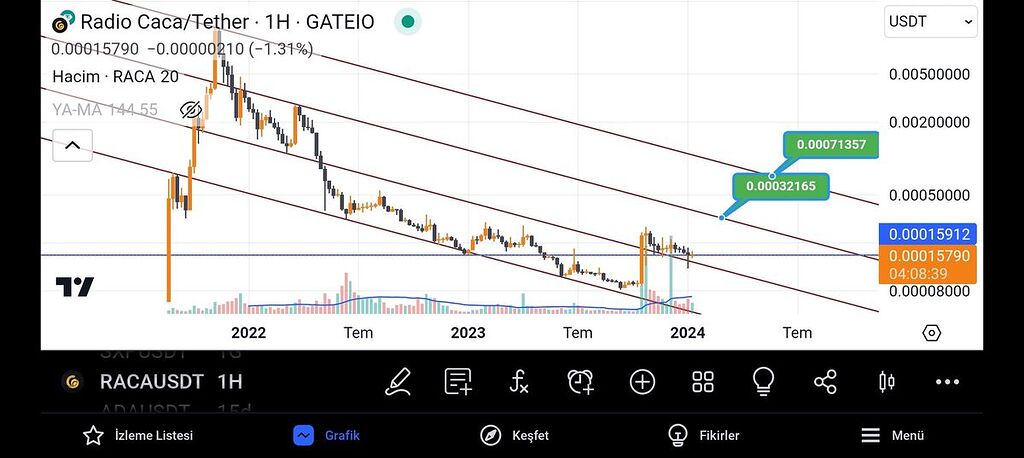Open the toolbar overflow menu
This screenshot has height=458, width=1024.
click(946, 381)
